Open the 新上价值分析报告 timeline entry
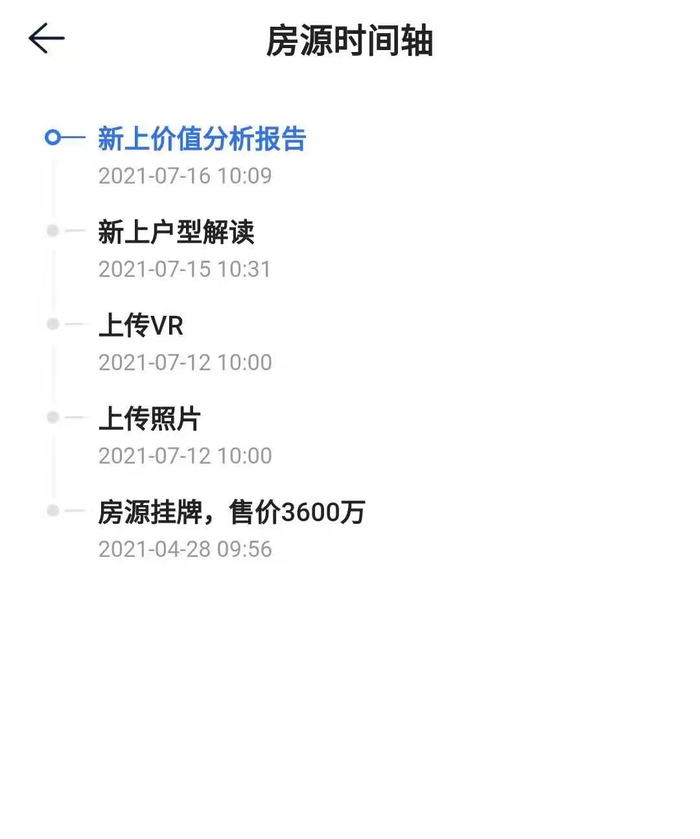Viewport: 700px width, 839px height. pos(201,139)
